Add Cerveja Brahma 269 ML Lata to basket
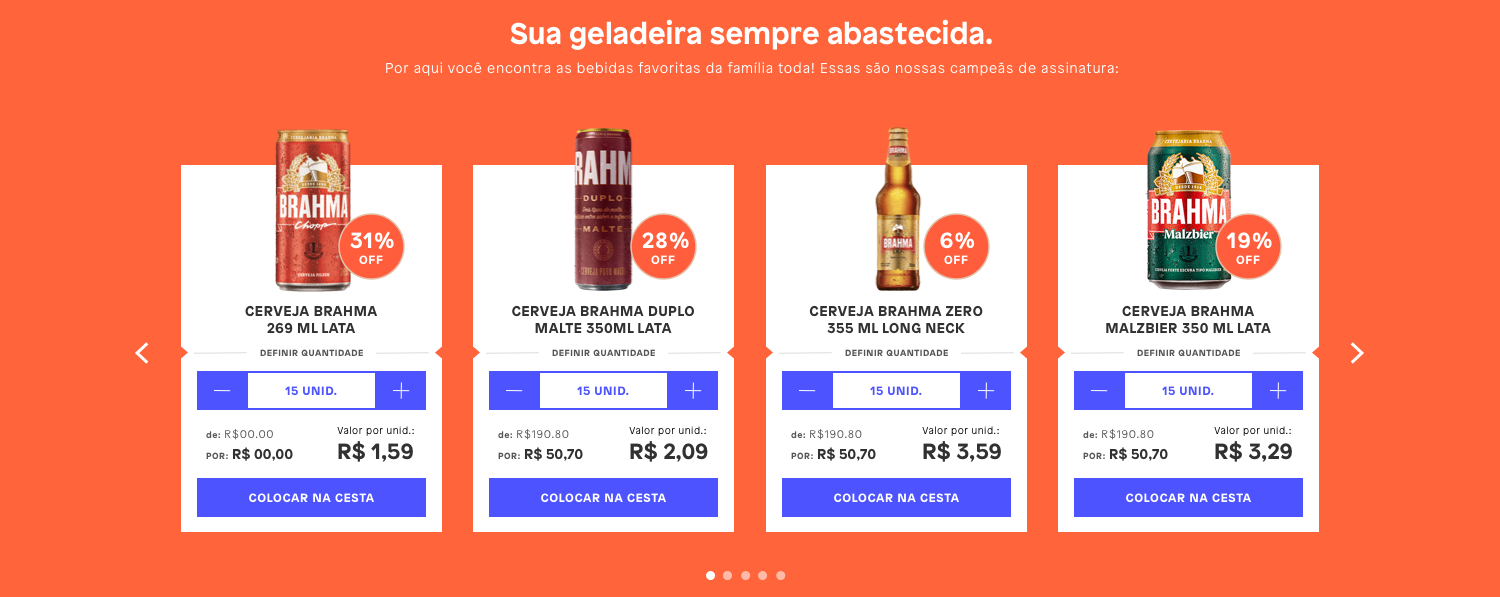This screenshot has height=597, width=1500. (x=311, y=498)
